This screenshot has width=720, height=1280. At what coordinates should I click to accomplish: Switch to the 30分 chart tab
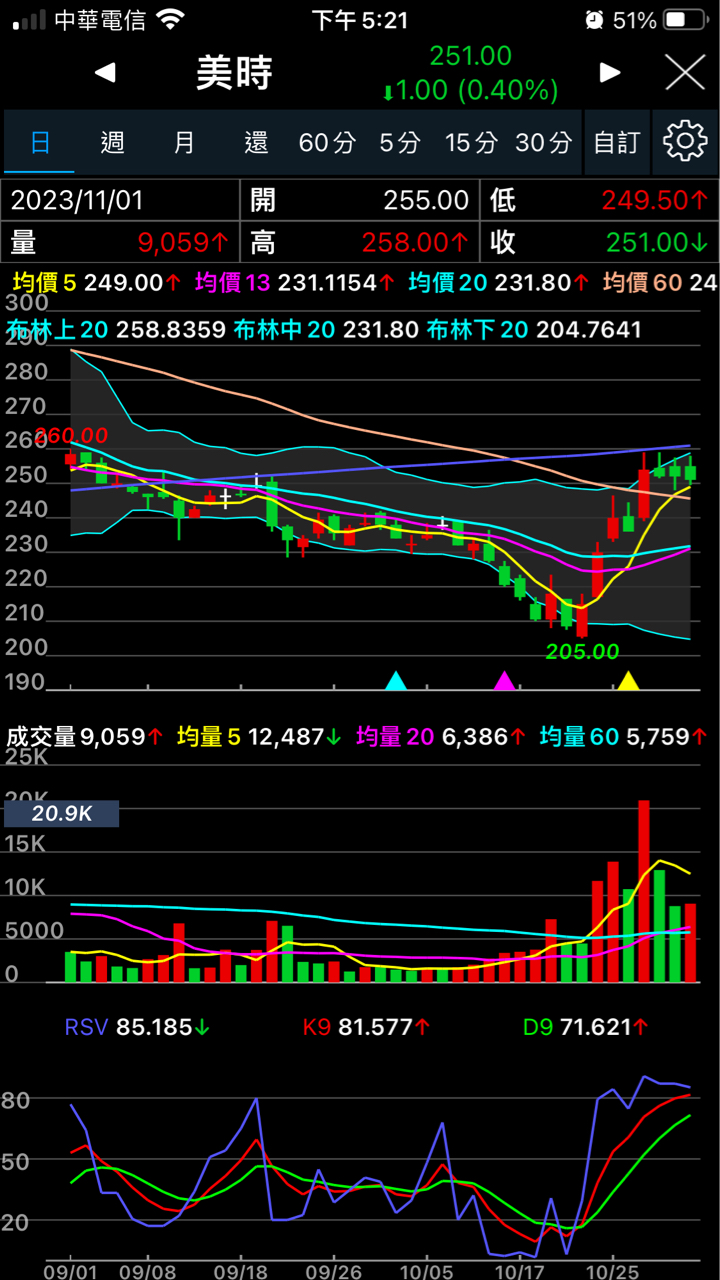coord(543,142)
